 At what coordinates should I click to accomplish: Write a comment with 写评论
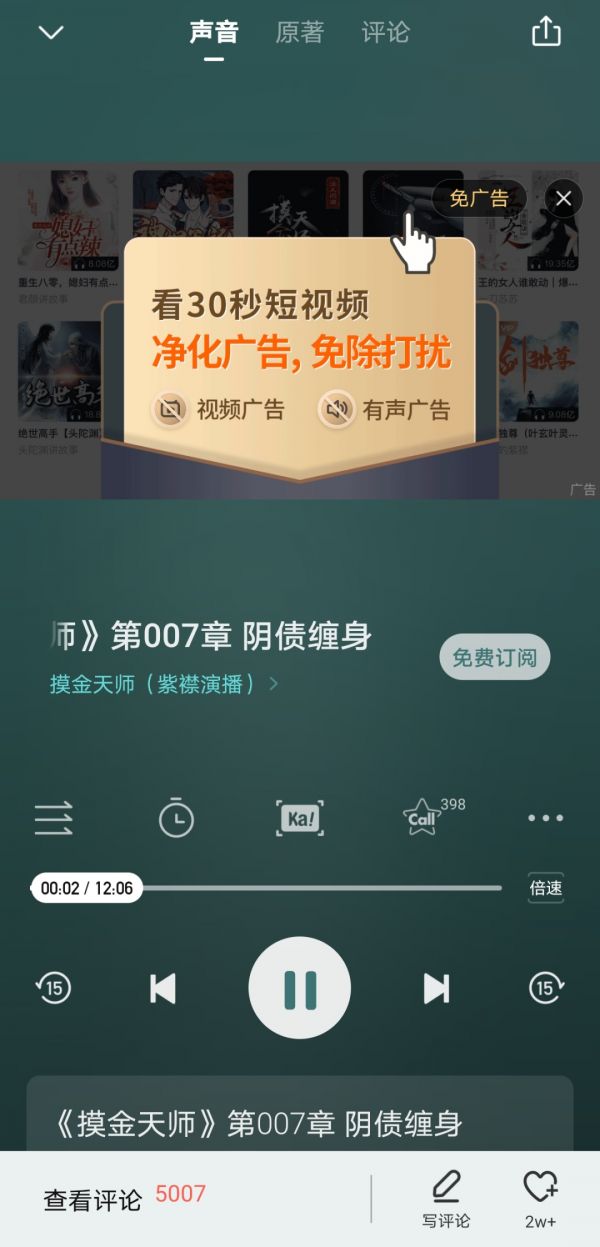(x=445, y=1198)
